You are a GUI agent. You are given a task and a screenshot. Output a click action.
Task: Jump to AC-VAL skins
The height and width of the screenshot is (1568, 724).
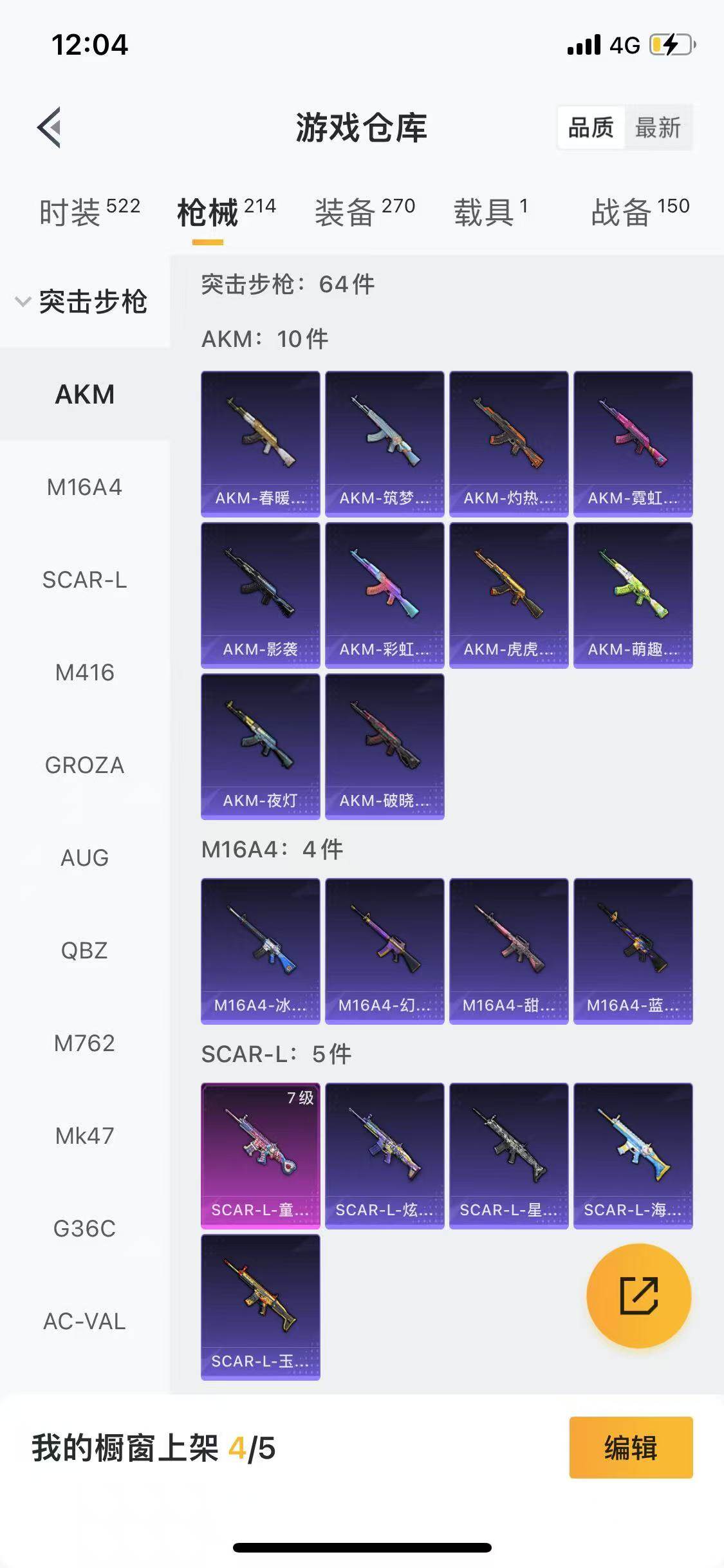click(84, 1321)
